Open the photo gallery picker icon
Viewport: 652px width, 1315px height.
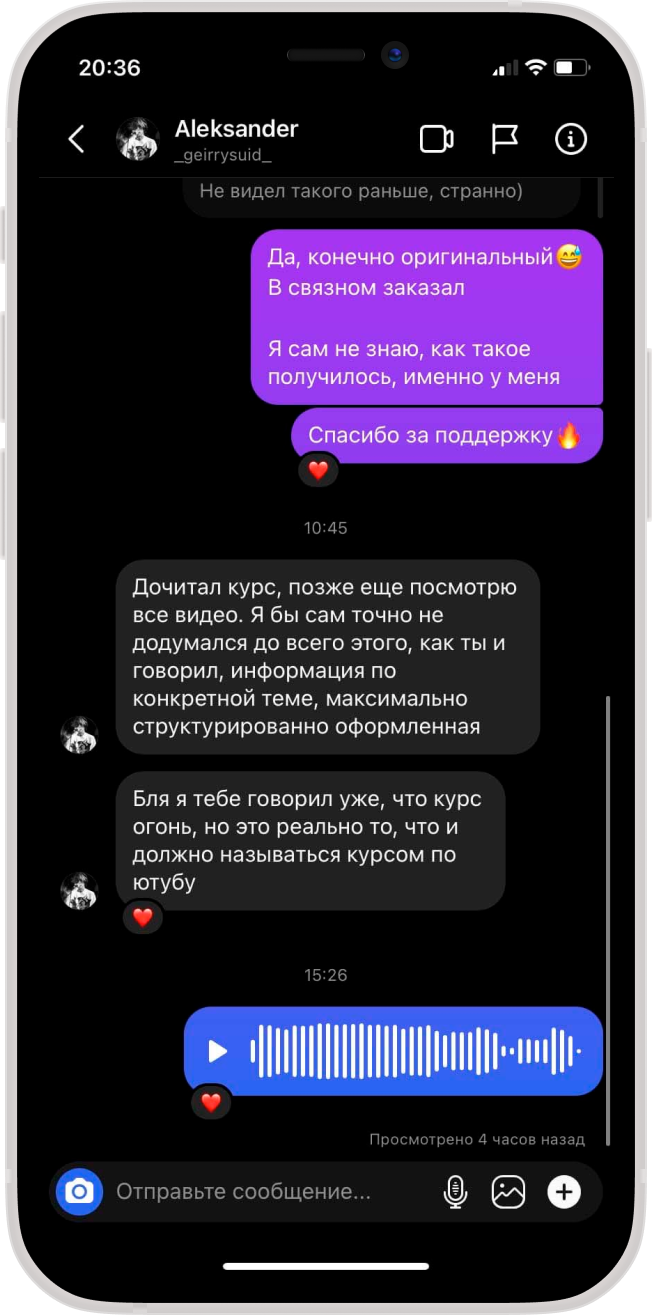508,1191
